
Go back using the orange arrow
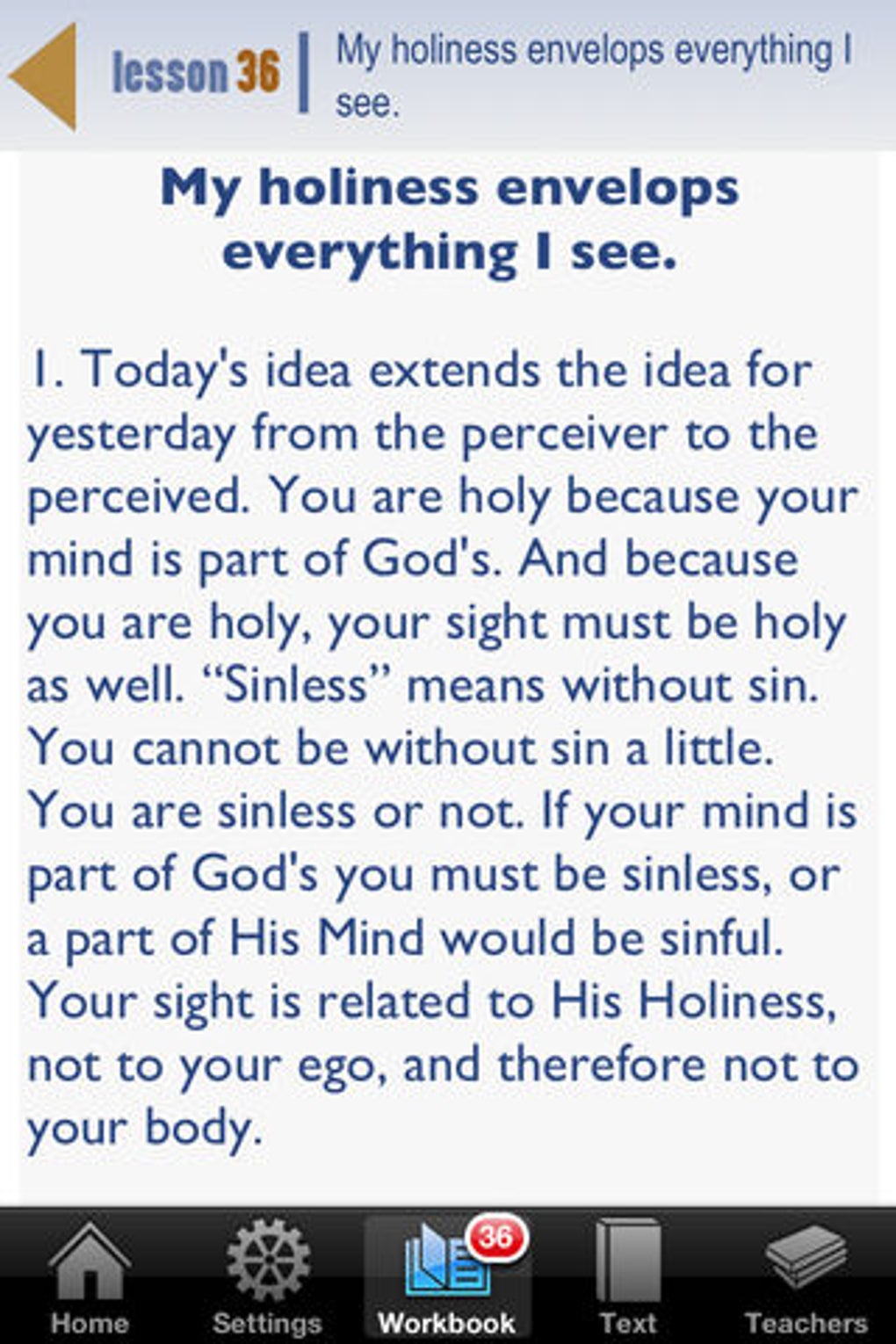[46, 76]
